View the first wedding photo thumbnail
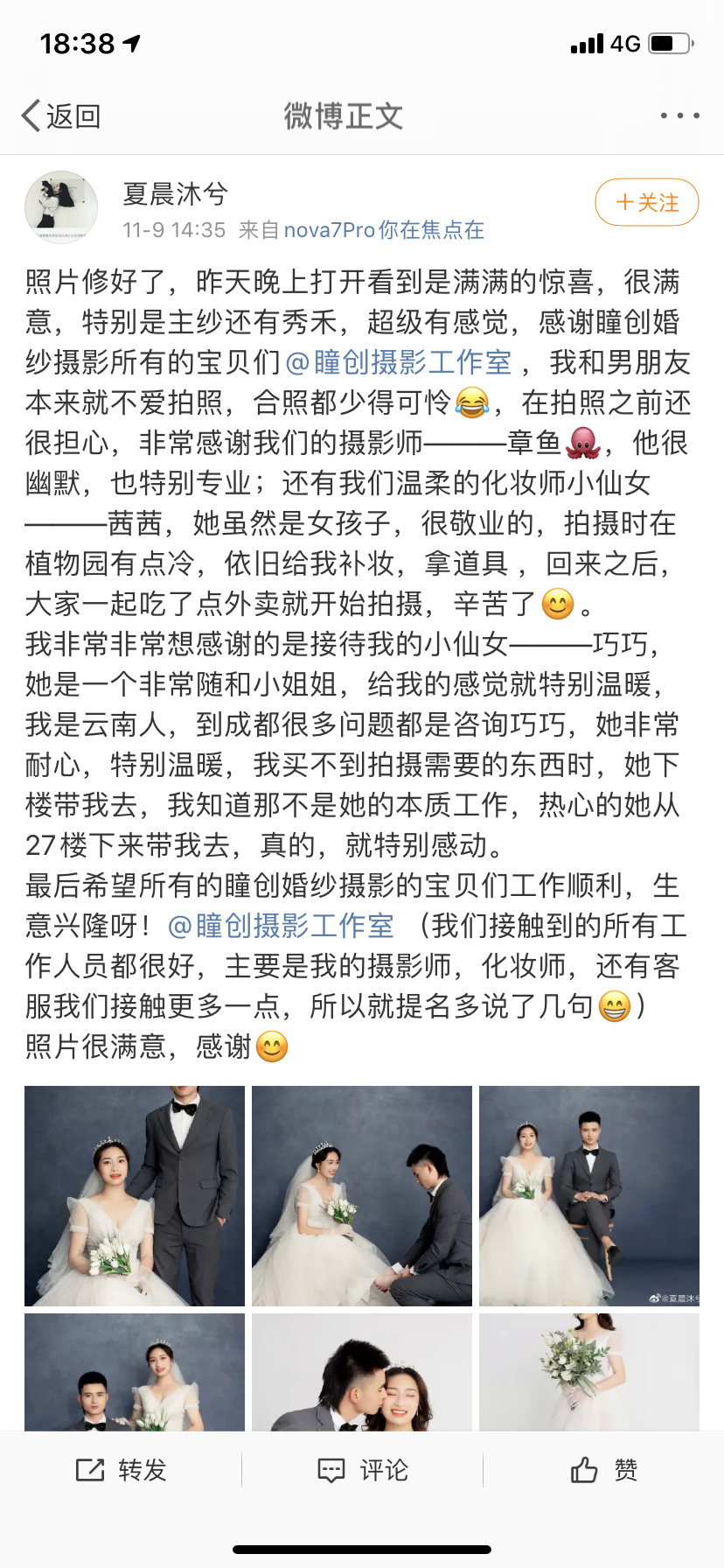The width and height of the screenshot is (724, 1568). pyautogui.click(x=135, y=1195)
